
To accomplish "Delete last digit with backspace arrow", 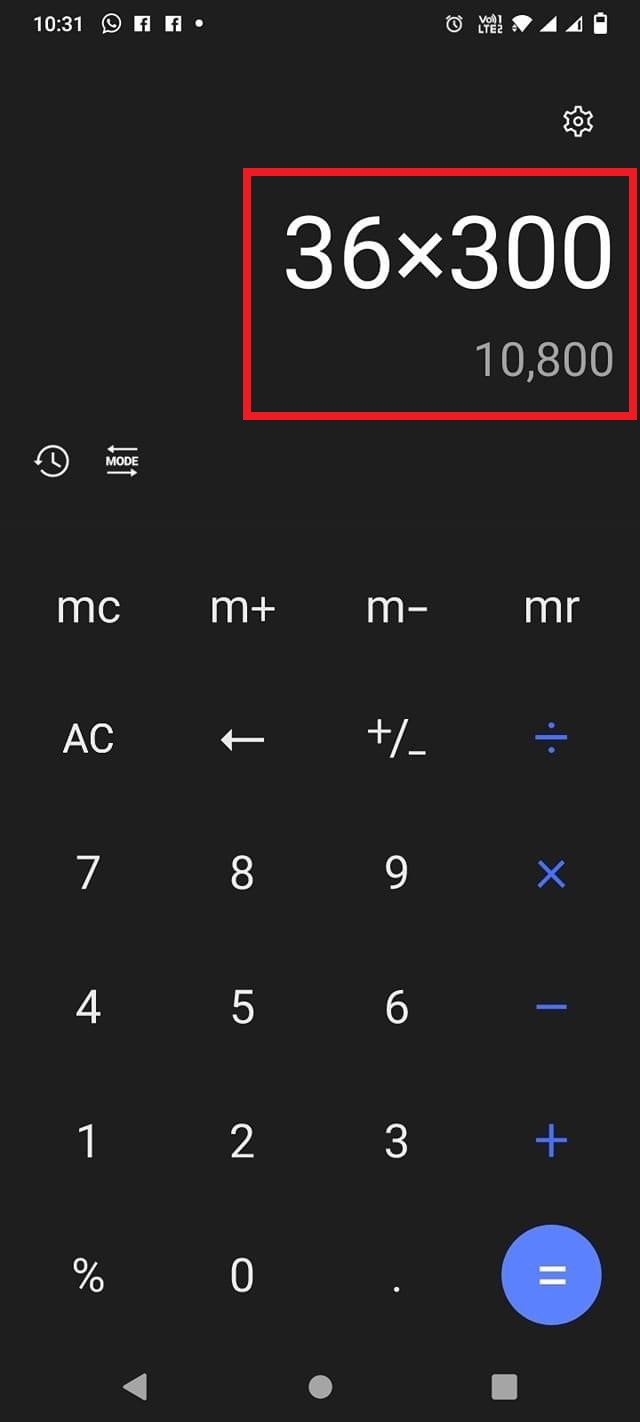I will point(242,740).
